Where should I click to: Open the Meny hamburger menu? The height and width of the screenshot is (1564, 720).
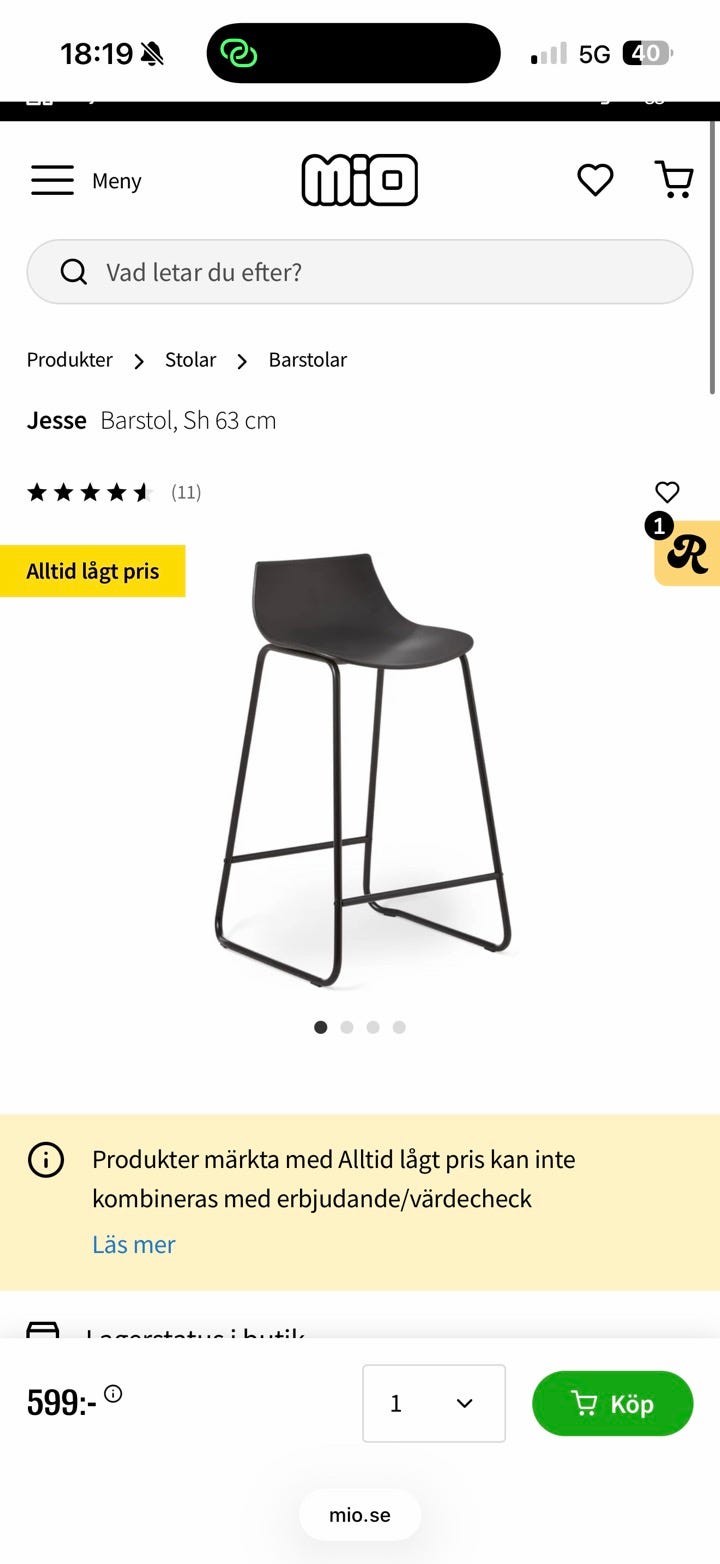click(85, 181)
